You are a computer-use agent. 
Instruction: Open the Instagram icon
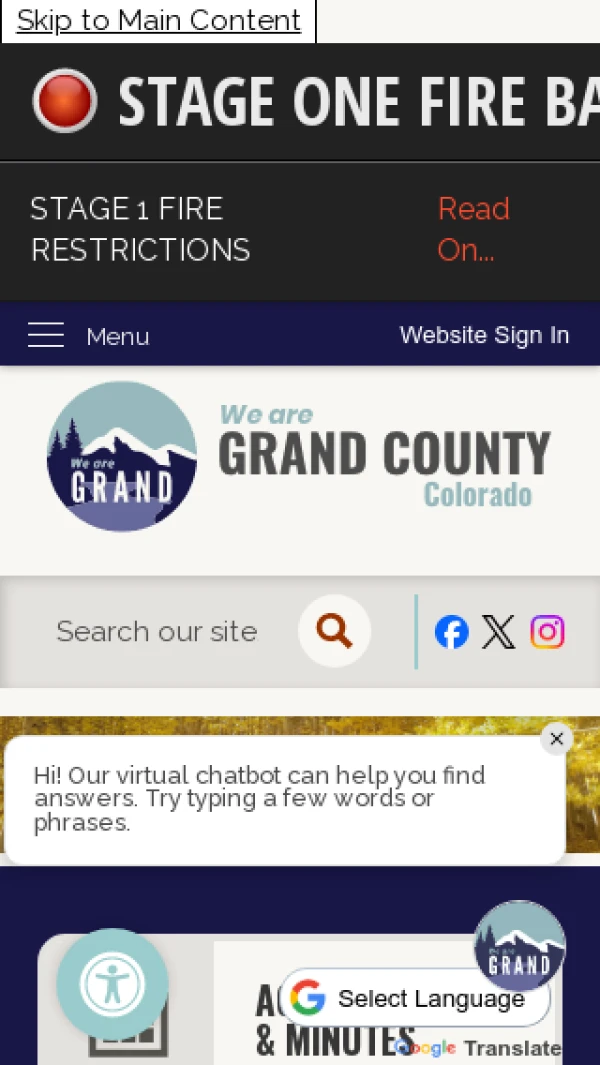click(547, 632)
